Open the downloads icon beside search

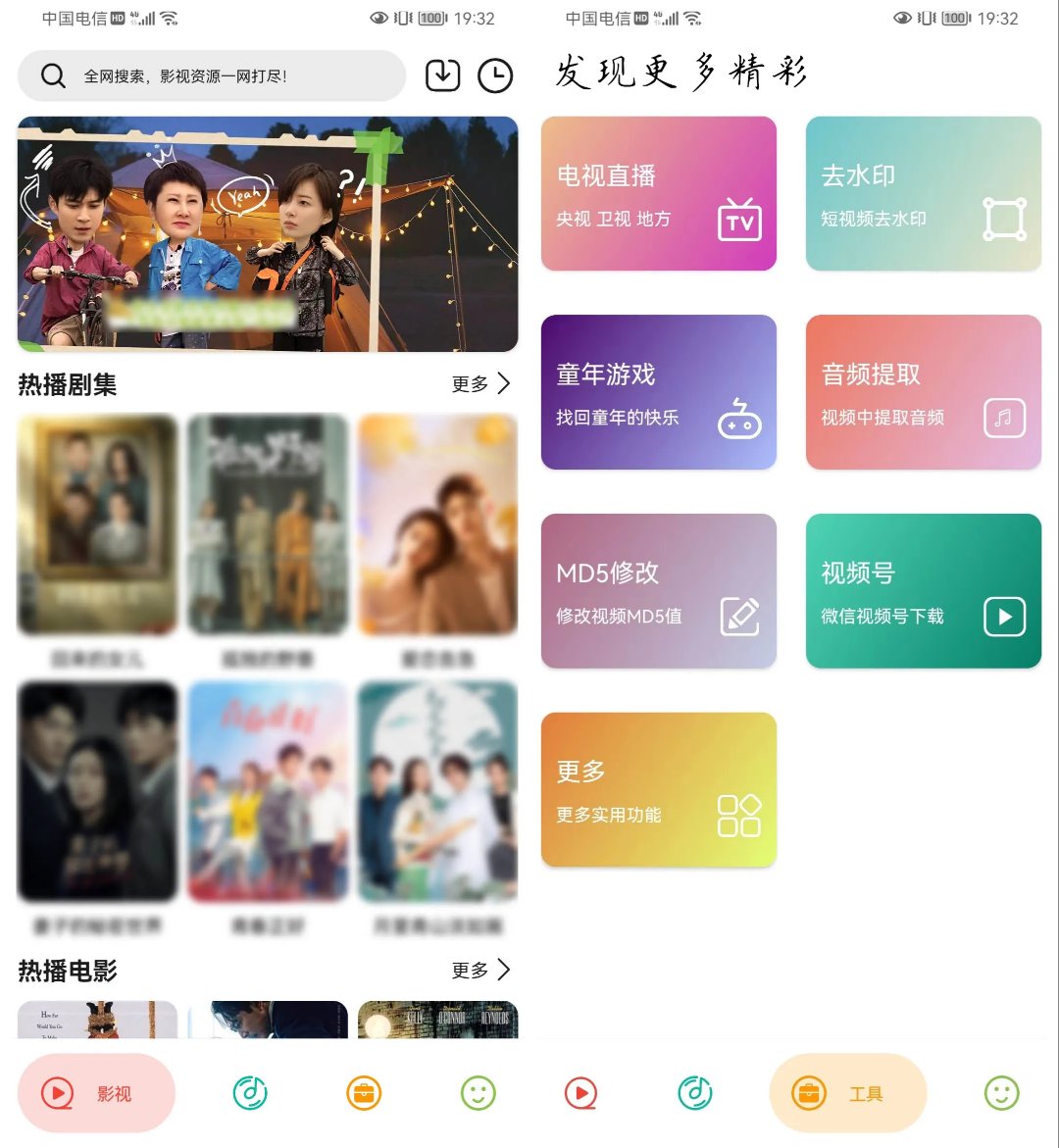point(443,75)
